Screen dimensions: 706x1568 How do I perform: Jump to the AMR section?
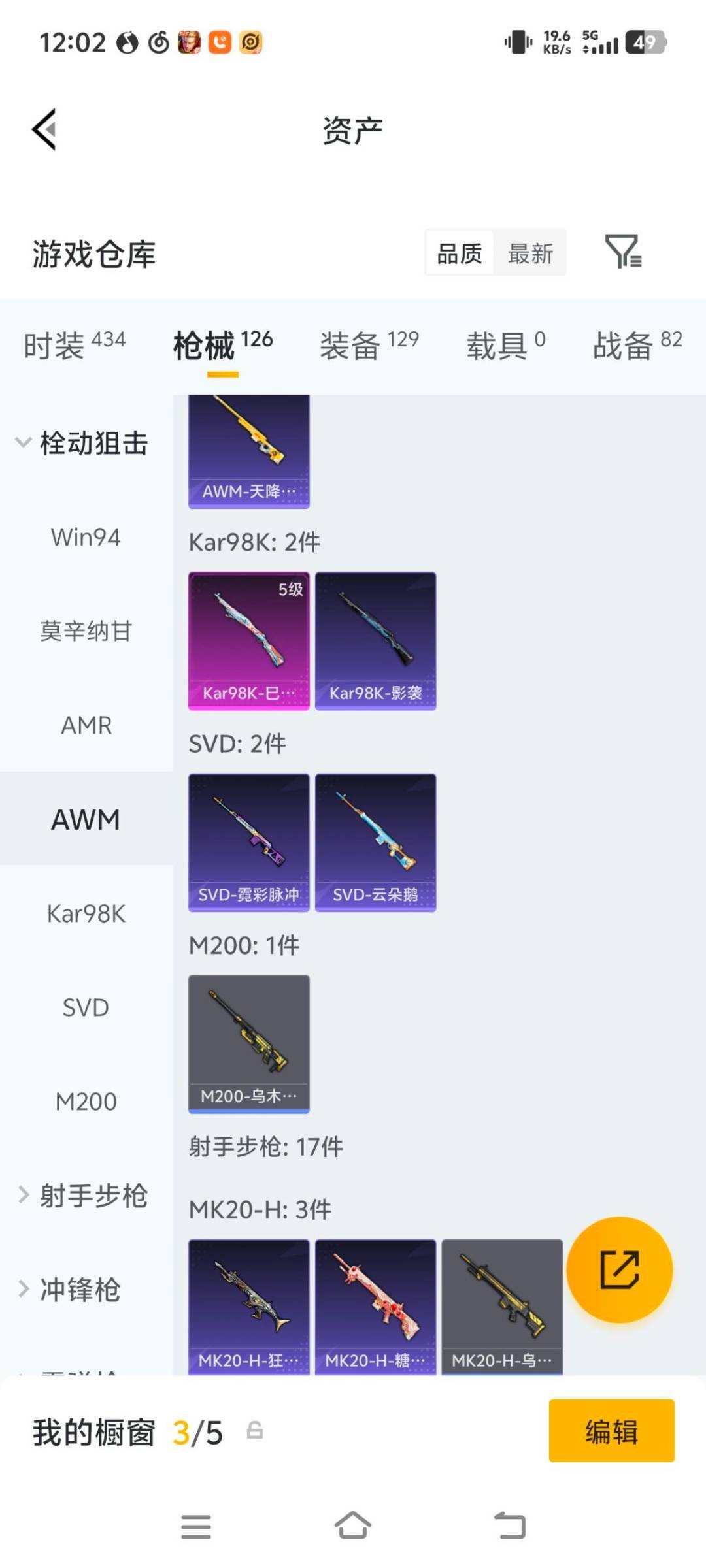point(86,725)
